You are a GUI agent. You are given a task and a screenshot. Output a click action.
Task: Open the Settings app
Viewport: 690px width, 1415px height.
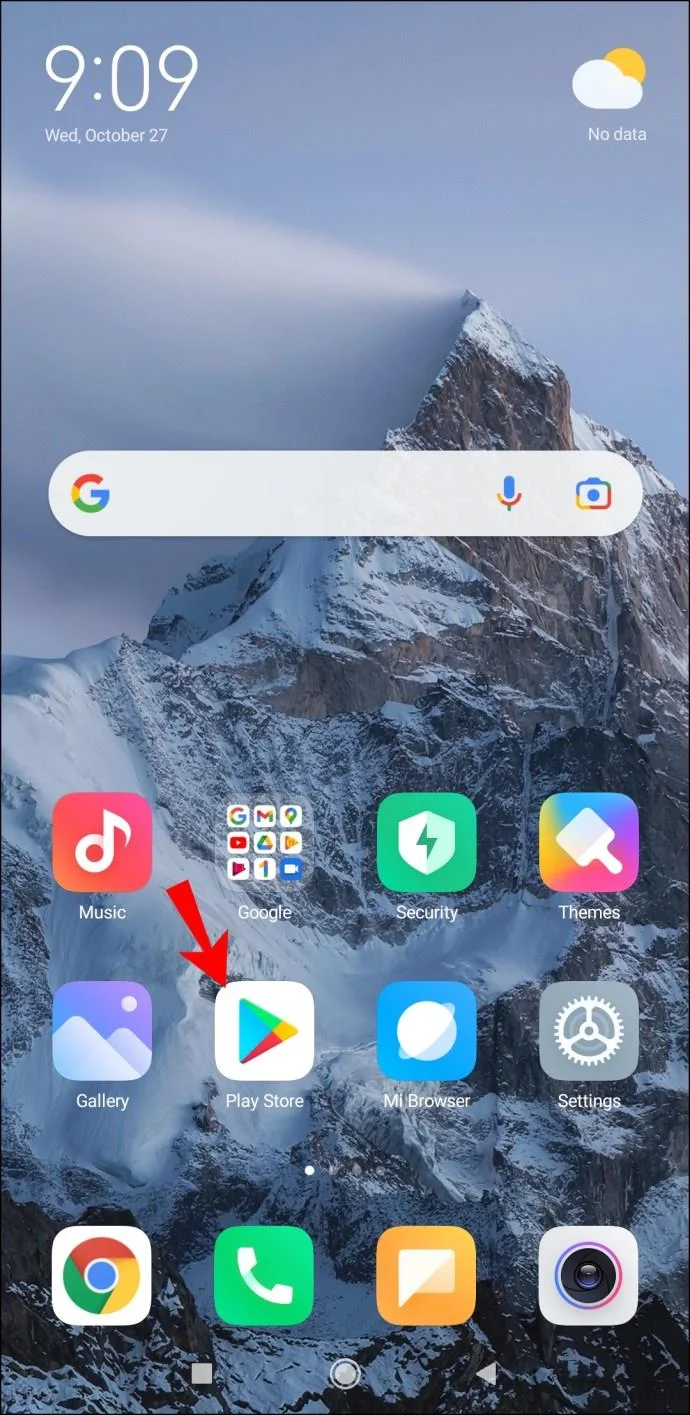[588, 1030]
